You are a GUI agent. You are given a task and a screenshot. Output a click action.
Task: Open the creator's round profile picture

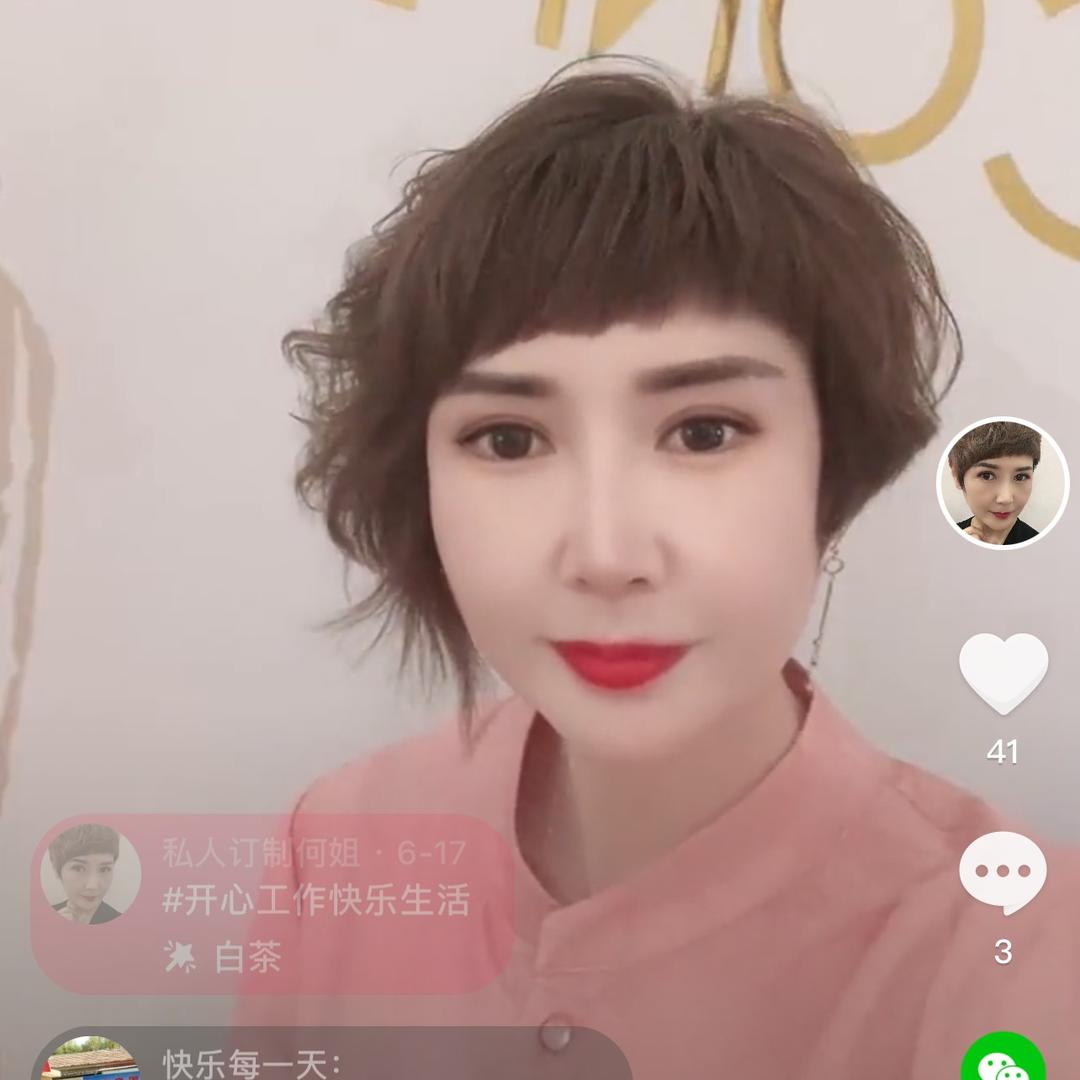[x=1002, y=484]
